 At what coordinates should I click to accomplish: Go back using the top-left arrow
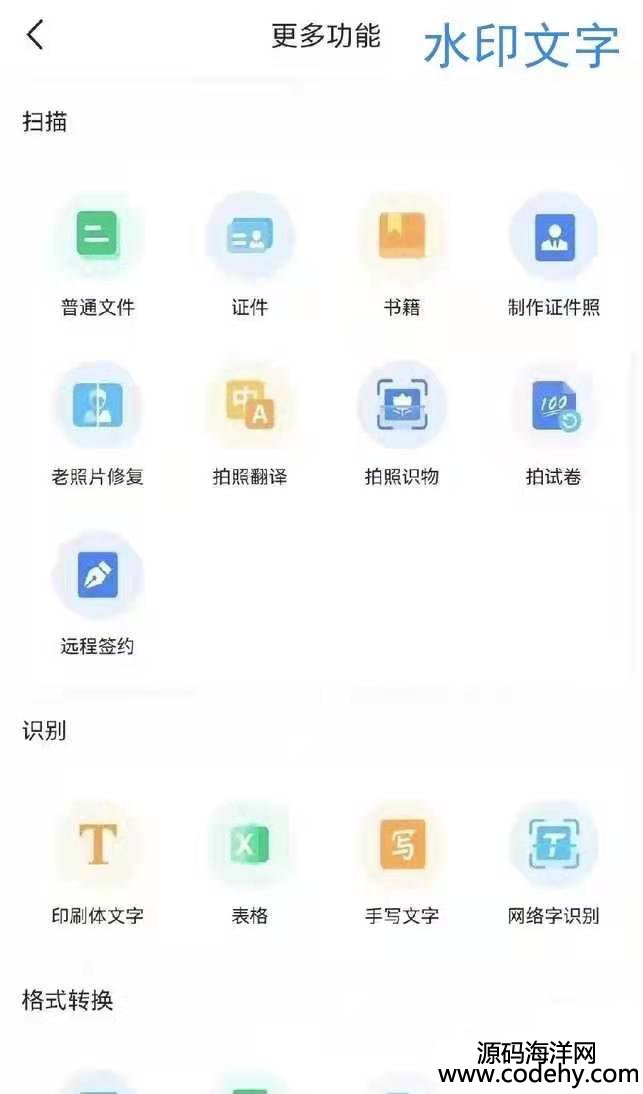pos(35,36)
